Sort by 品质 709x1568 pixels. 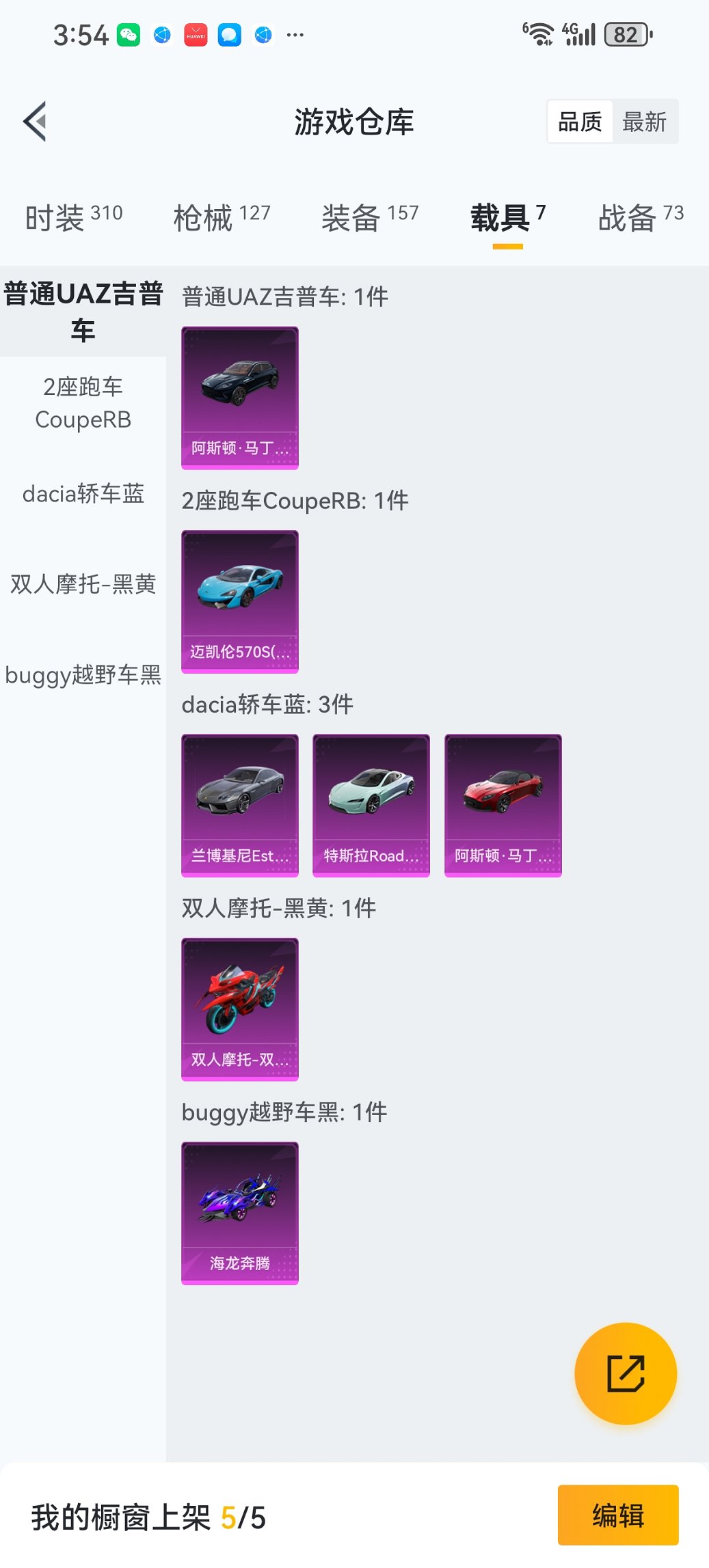point(580,122)
